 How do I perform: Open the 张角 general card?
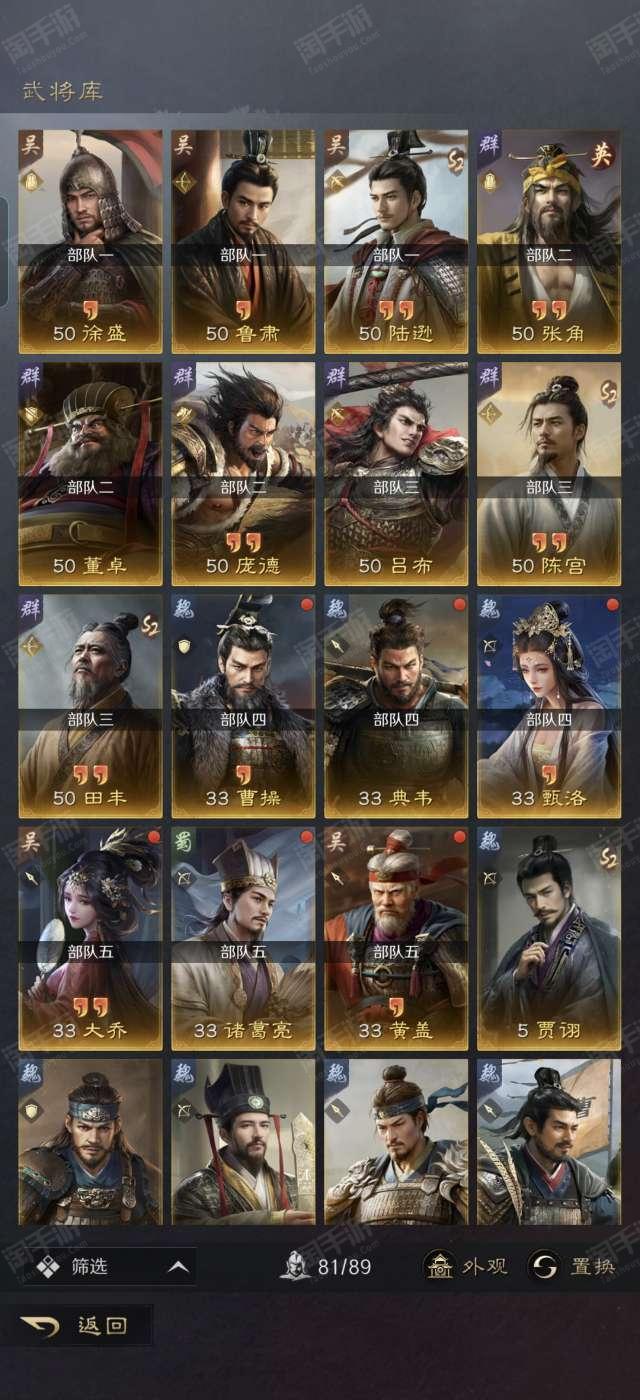point(549,241)
